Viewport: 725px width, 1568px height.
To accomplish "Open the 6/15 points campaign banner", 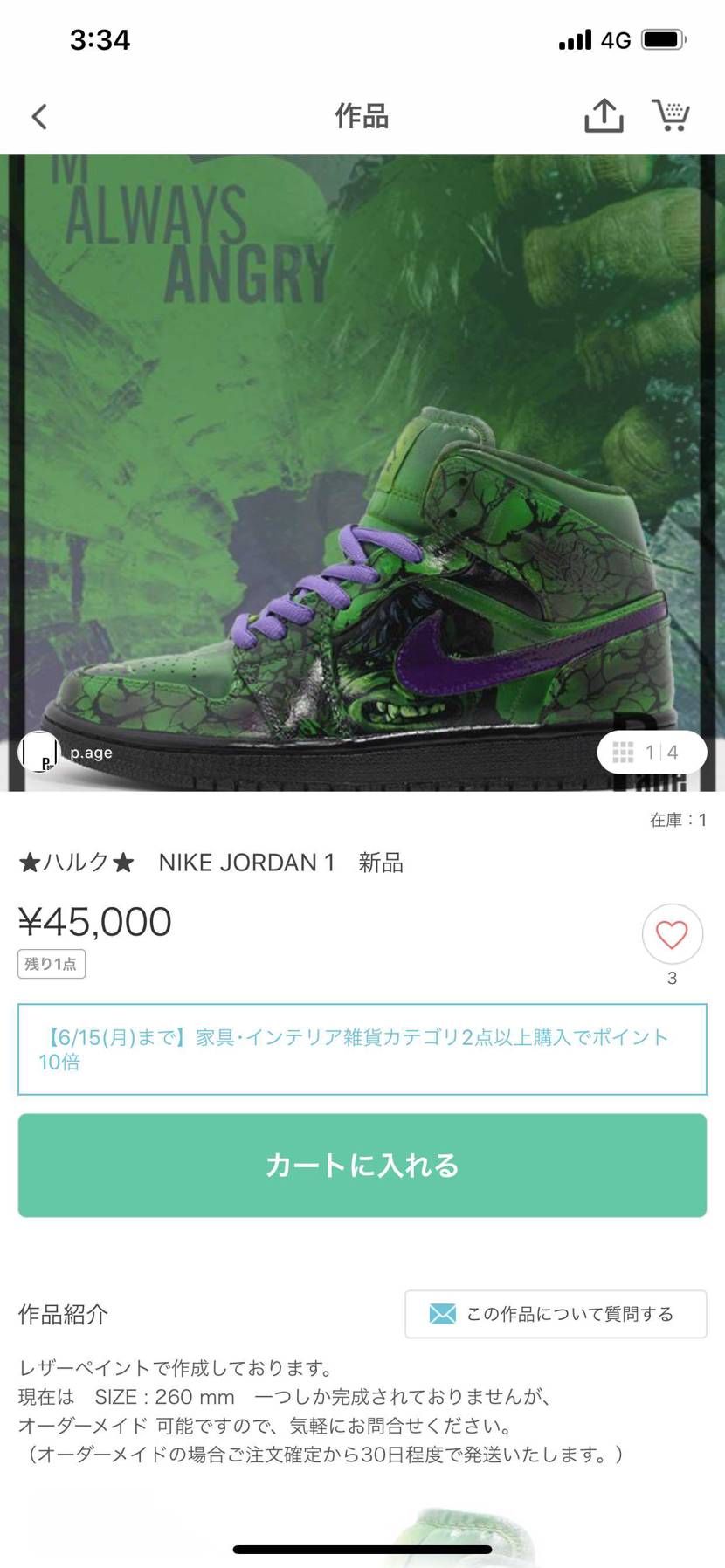I will [362, 1049].
